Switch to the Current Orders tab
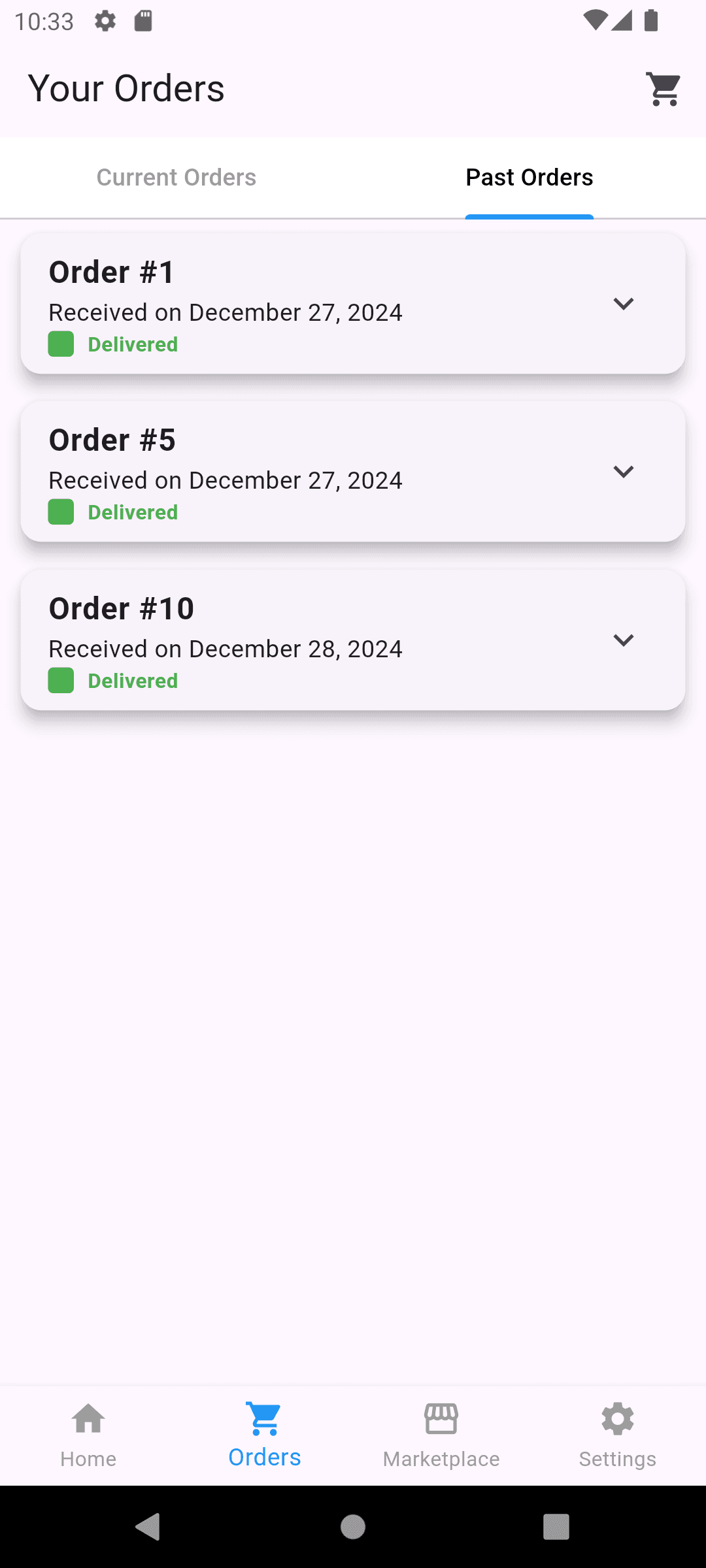The image size is (706, 1568). (x=176, y=176)
